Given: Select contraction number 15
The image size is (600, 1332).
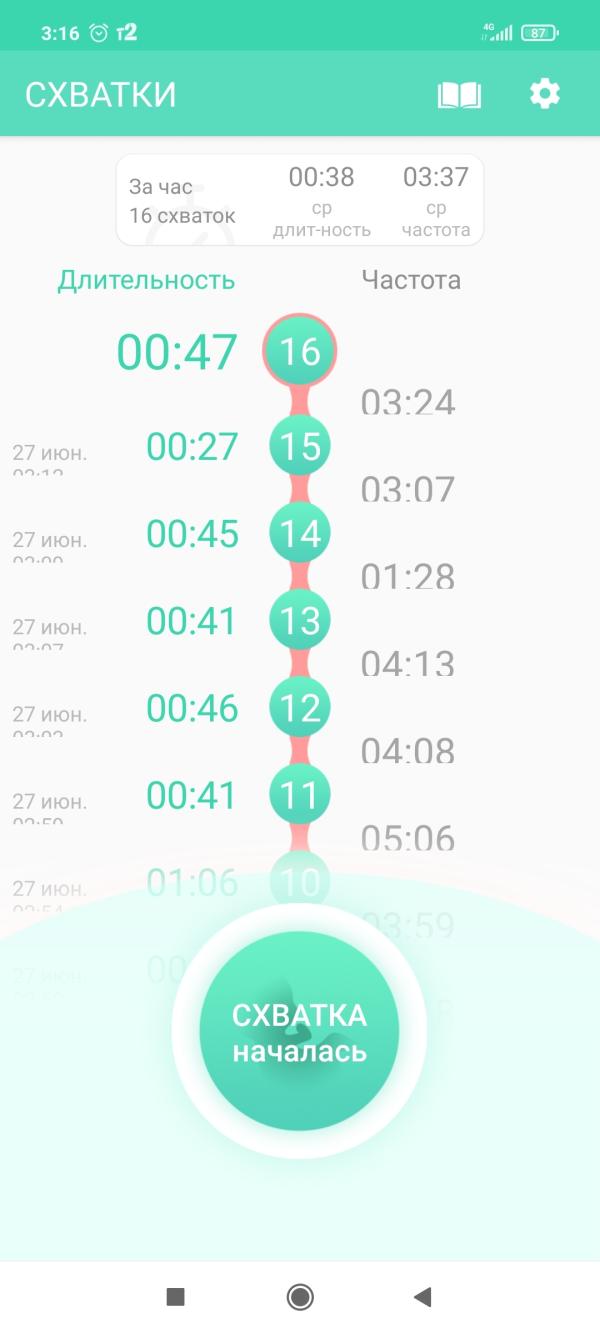Looking at the screenshot, I should click(300, 446).
